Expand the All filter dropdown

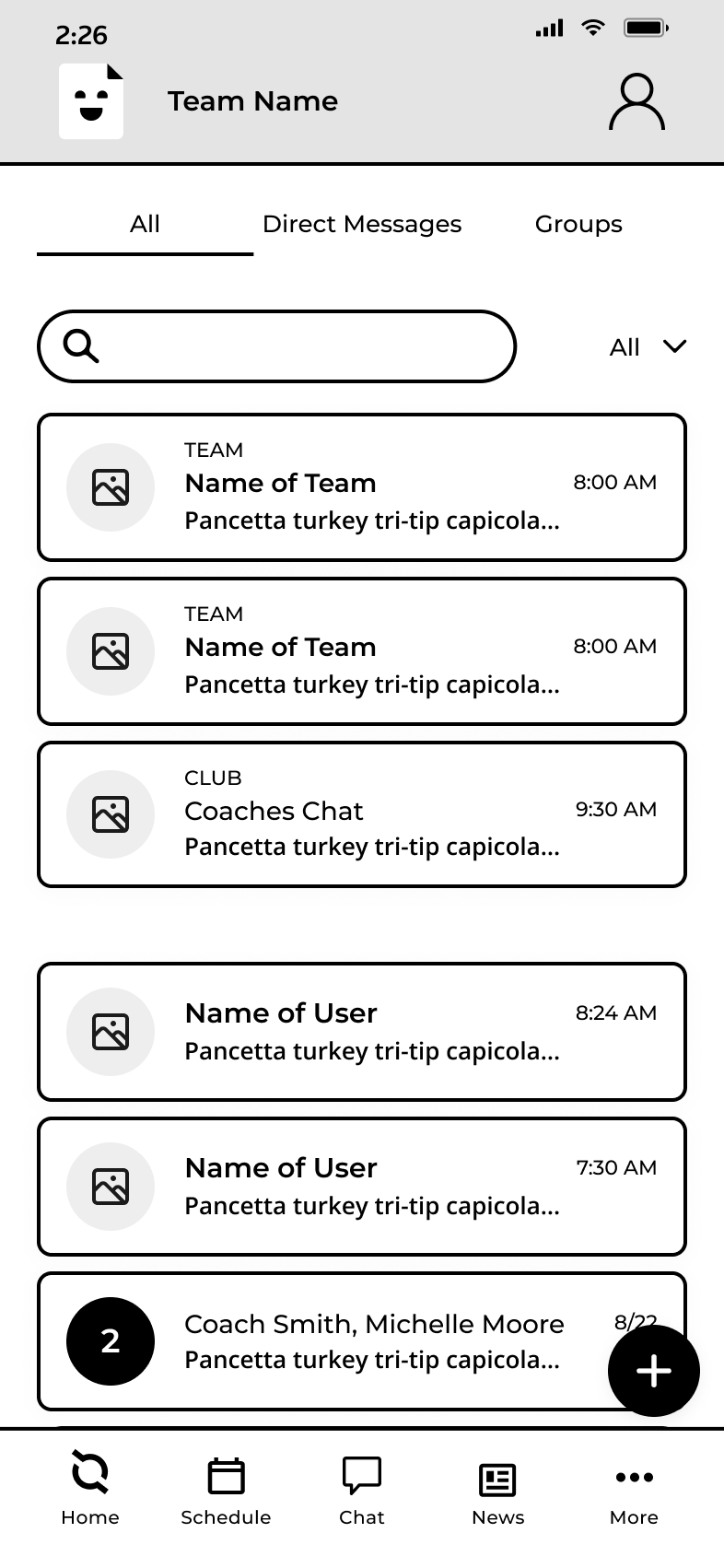point(648,346)
